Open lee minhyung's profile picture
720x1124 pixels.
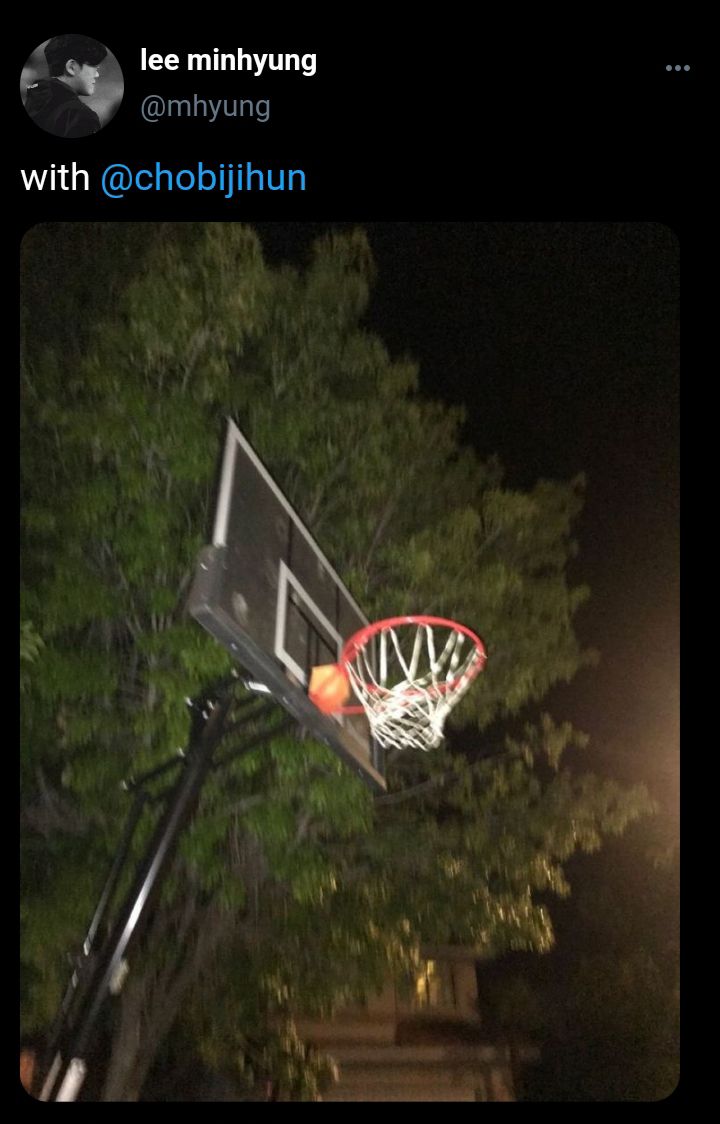point(72,86)
